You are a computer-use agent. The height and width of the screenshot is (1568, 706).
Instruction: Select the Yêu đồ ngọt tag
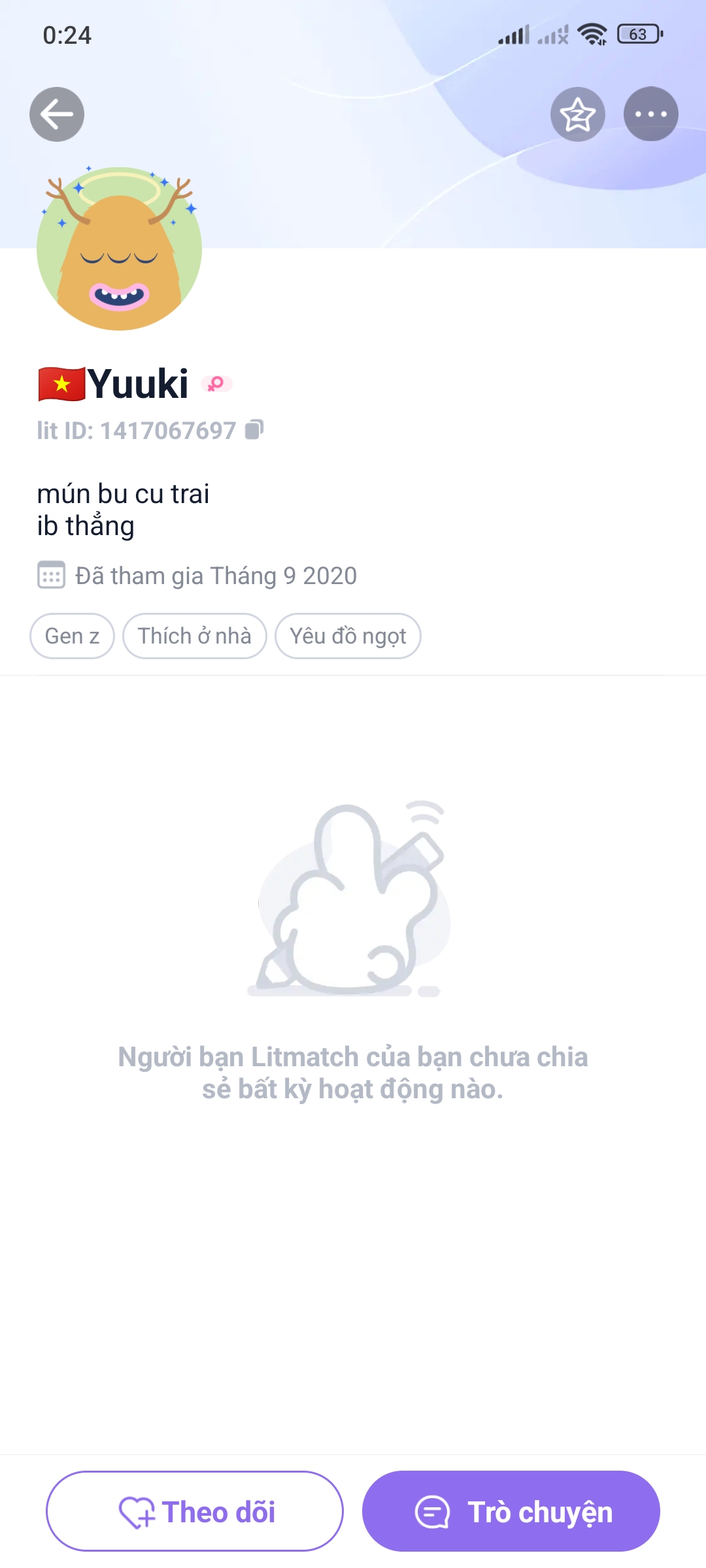pos(348,636)
